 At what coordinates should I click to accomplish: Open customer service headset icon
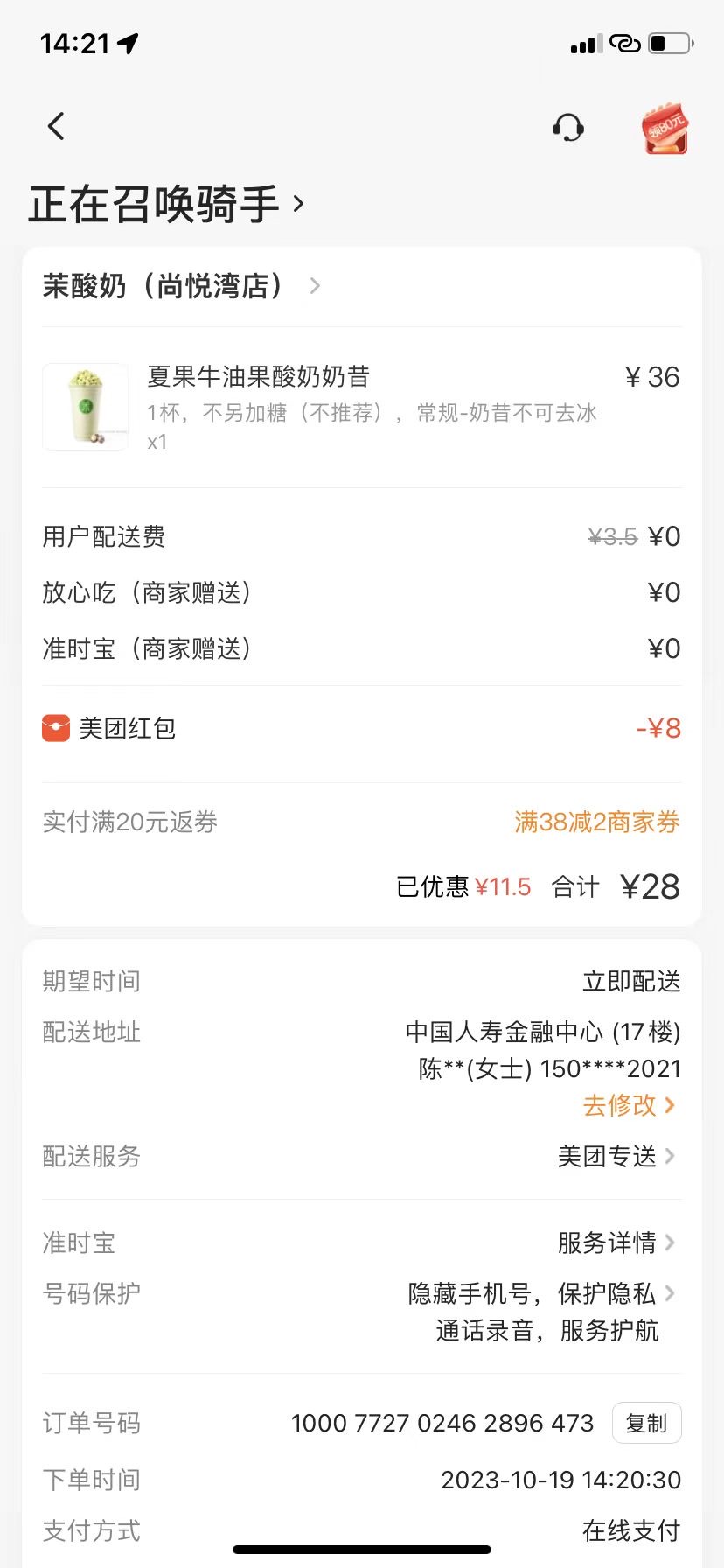[x=568, y=128]
